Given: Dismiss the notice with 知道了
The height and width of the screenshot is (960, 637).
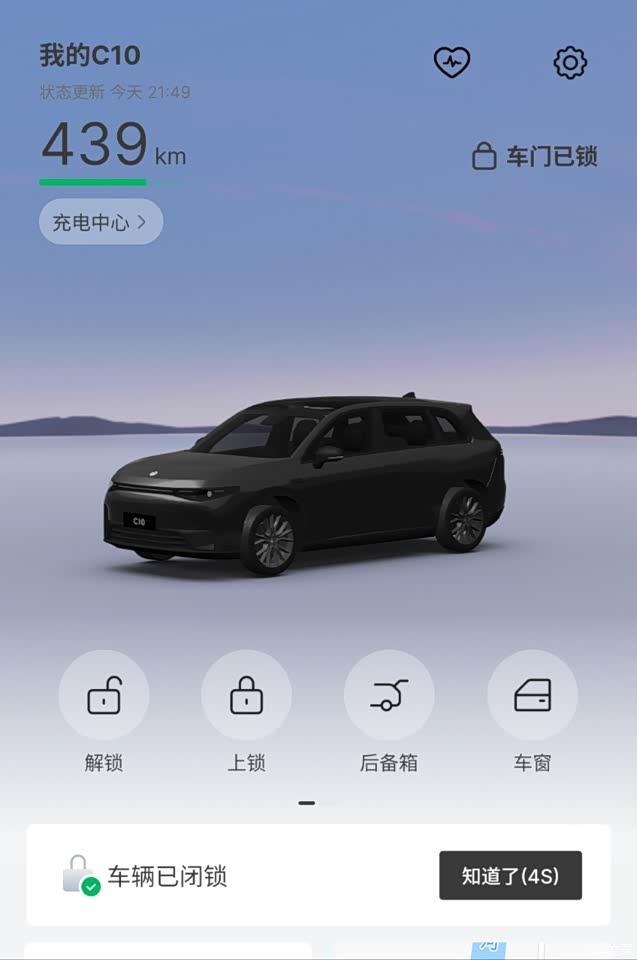Looking at the screenshot, I should (510, 876).
